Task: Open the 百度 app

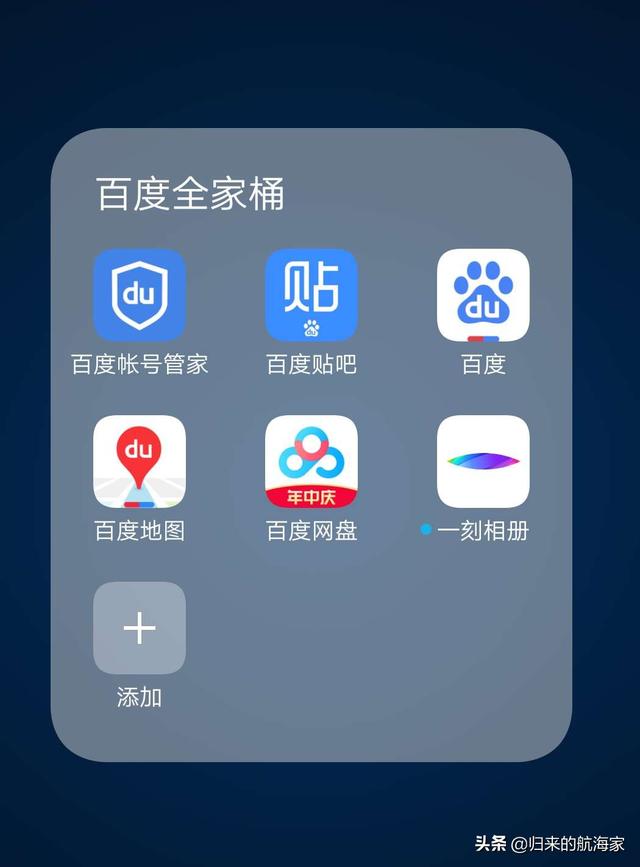Action: click(x=483, y=295)
